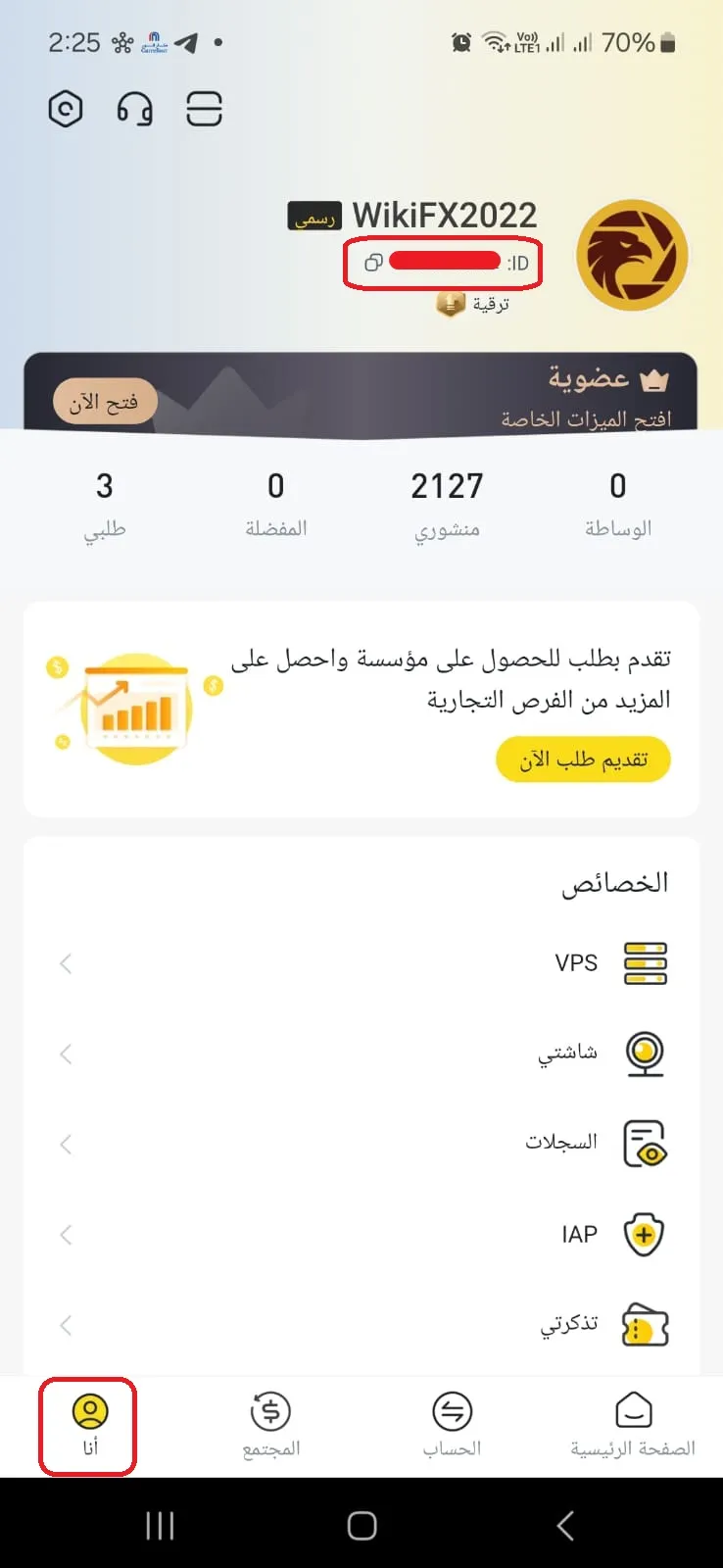View منشوري posts count
This screenshot has height=1568, width=723.
pos(447,505)
